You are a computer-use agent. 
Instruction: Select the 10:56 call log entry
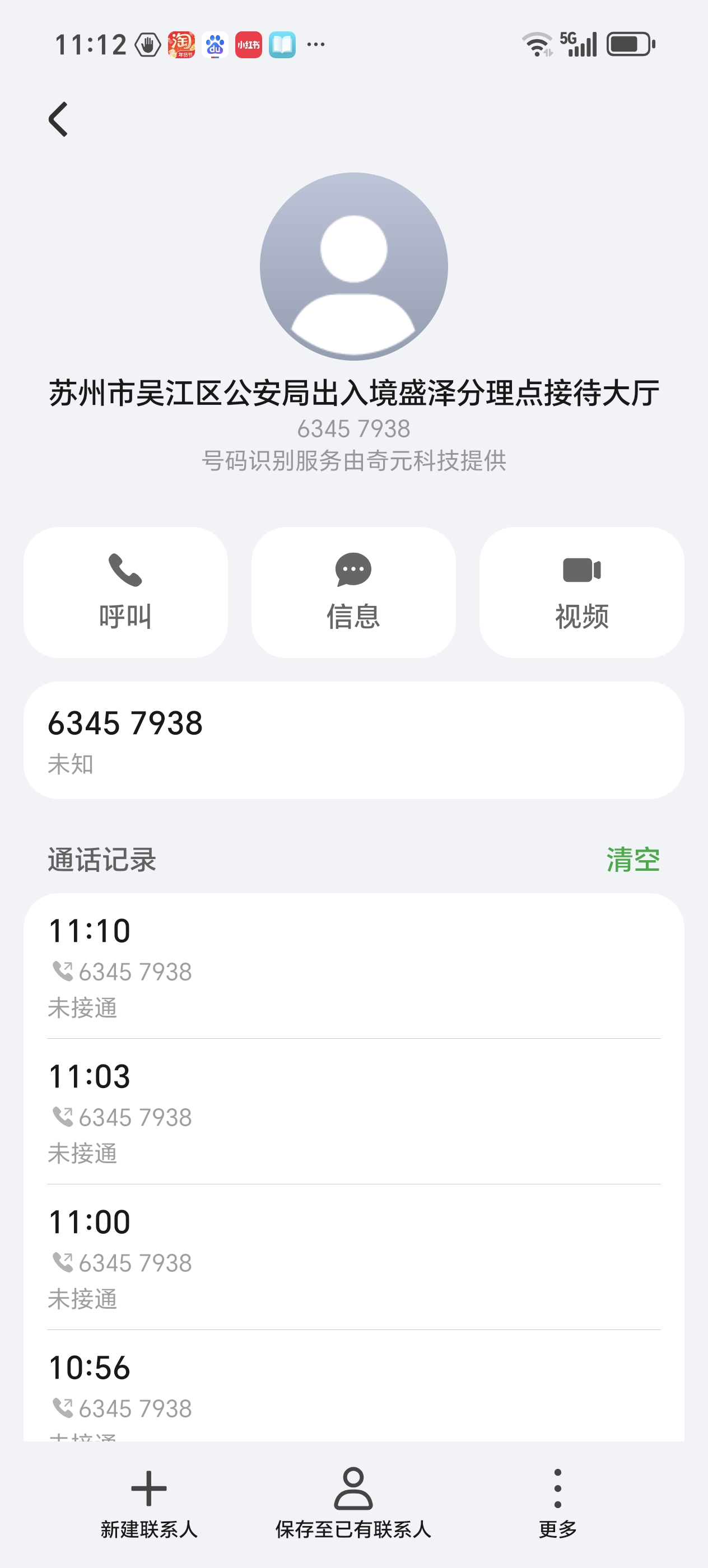coord(353,1400)
